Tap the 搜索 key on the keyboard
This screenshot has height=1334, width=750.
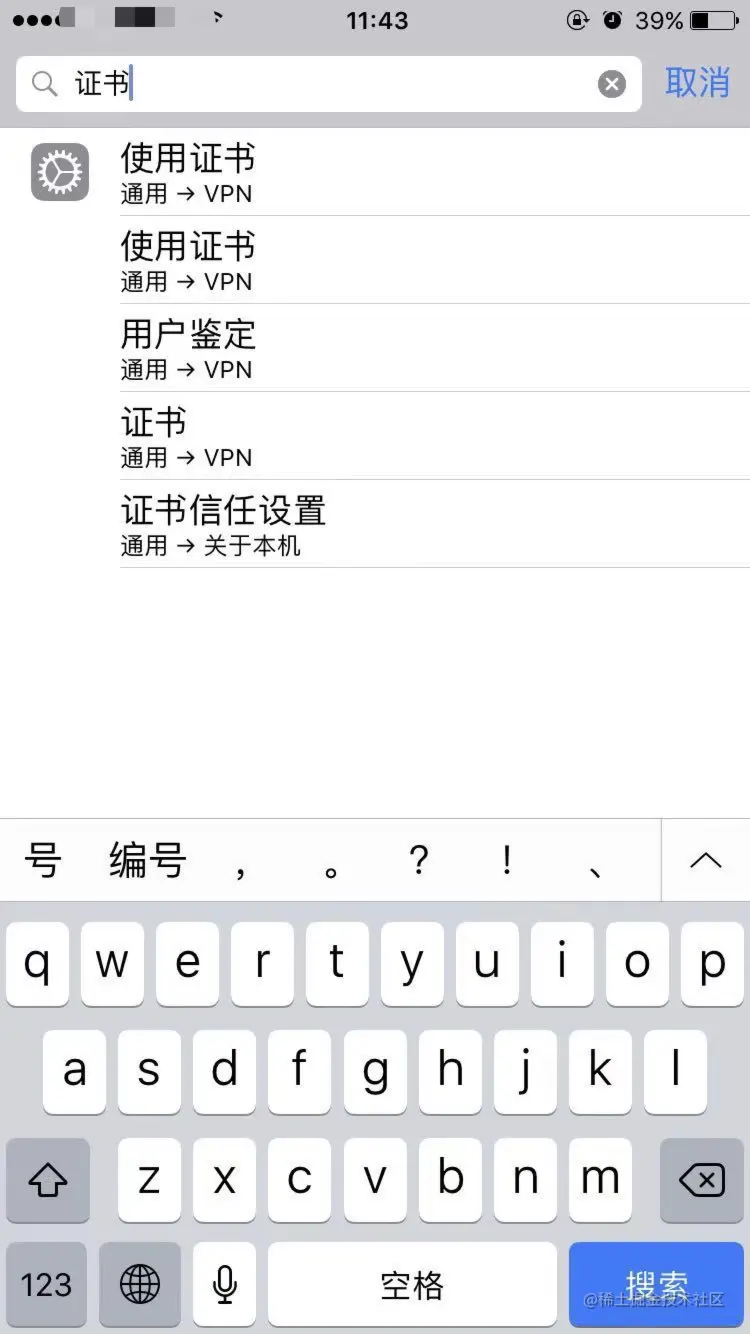pyautogui.click(x=656, y=1284)
